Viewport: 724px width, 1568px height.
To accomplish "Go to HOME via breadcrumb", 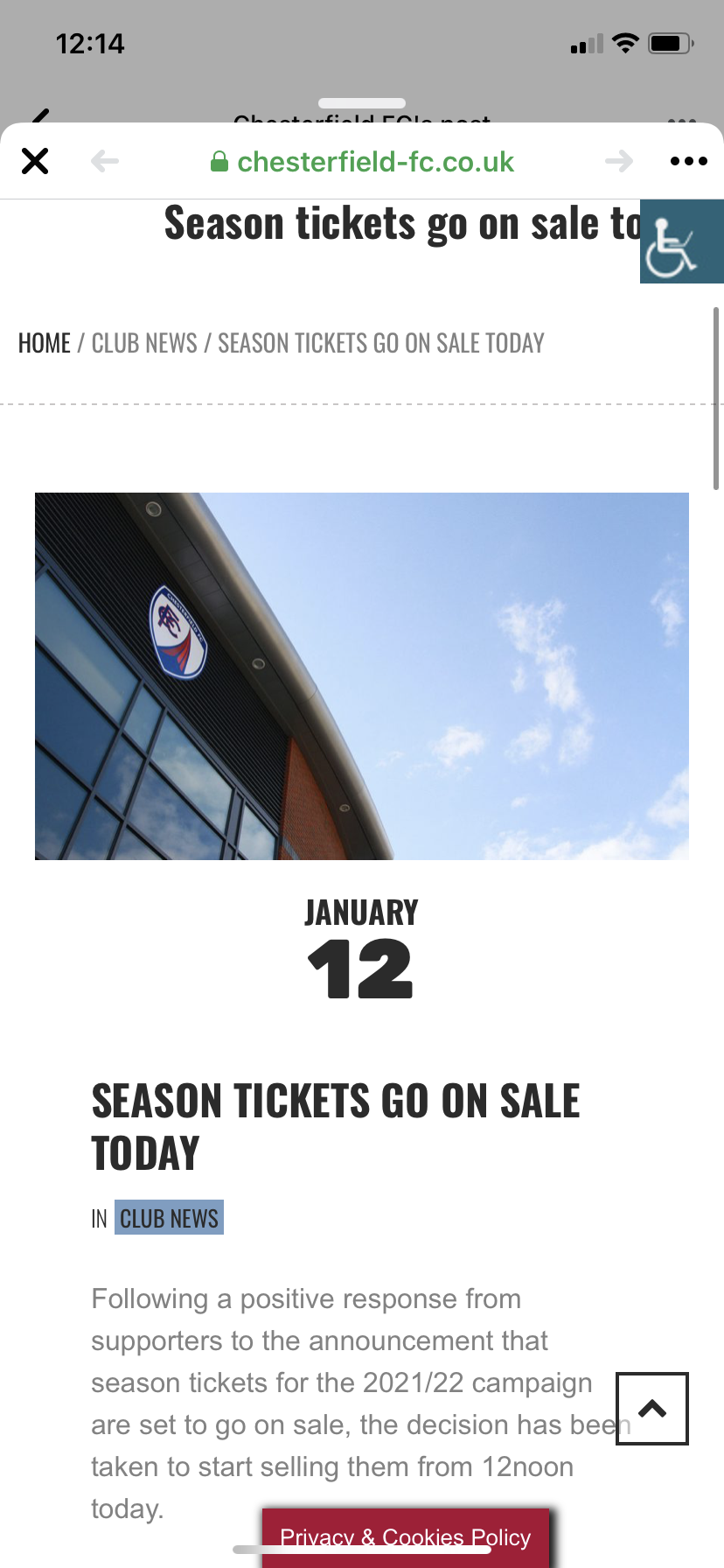I will (x=45, y=343).
